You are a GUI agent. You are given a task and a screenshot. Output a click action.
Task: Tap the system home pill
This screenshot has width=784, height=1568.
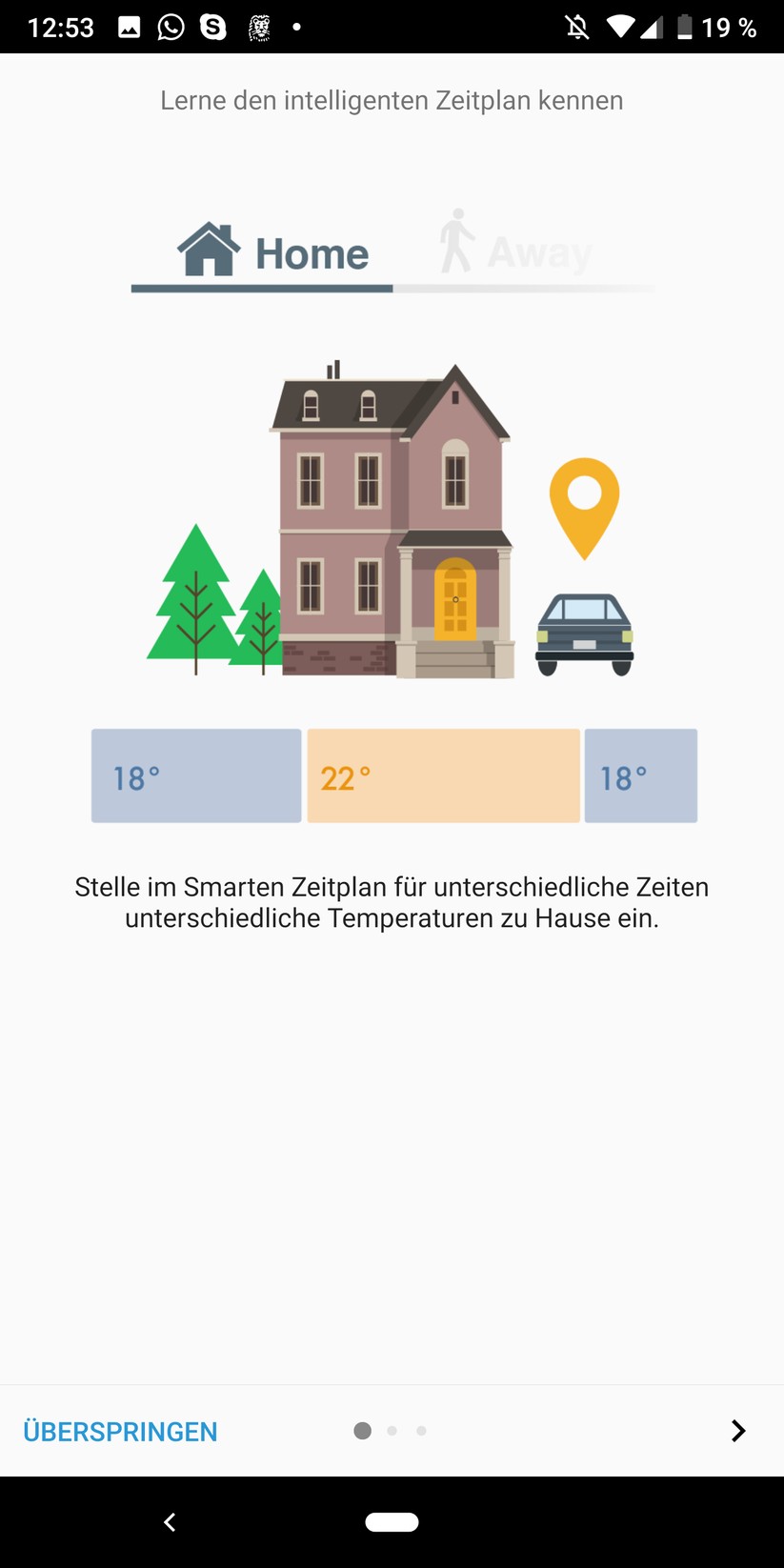392,1522
